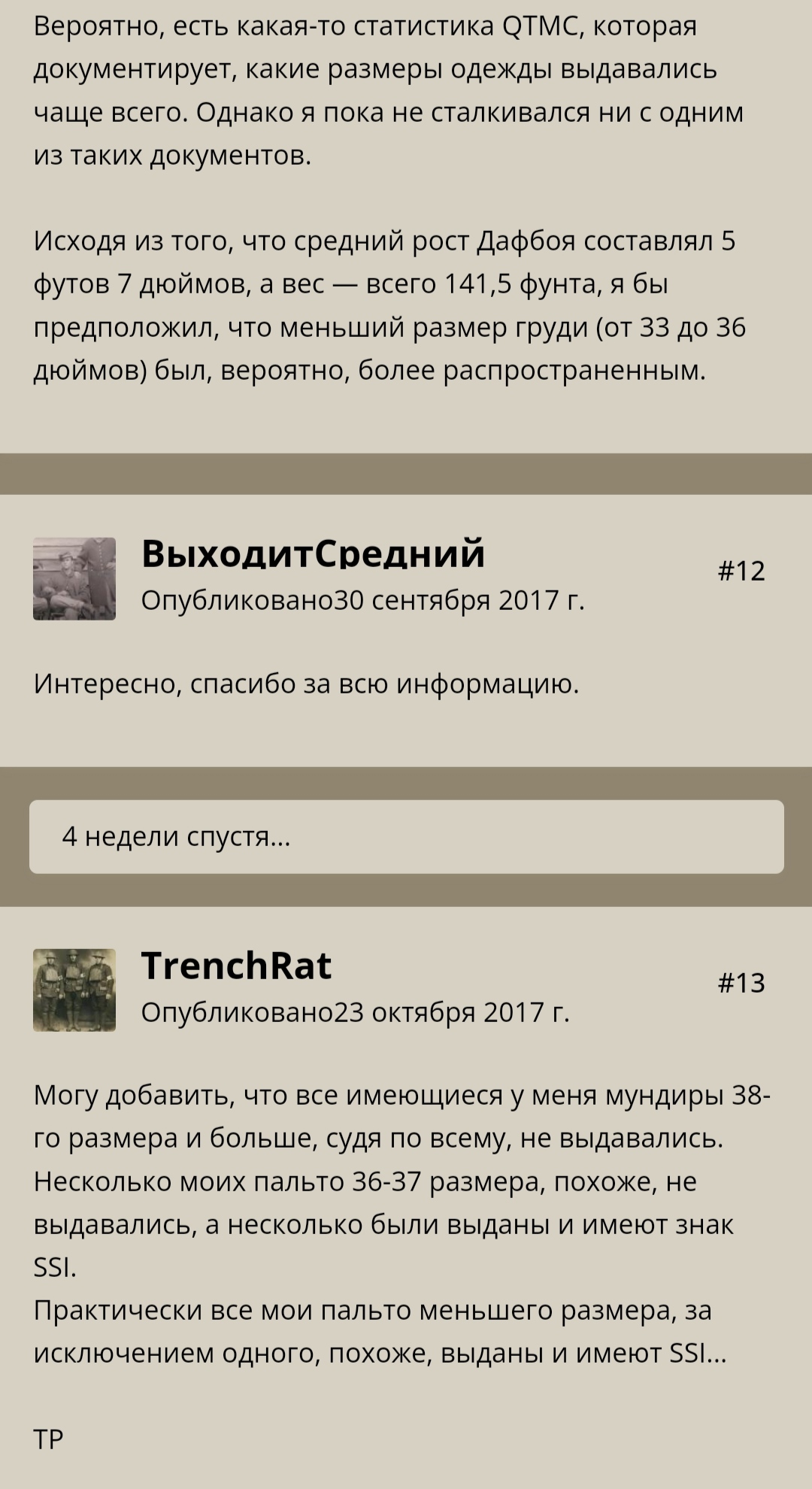Tap TrenchRat's avatar picture

pos(74,990)
